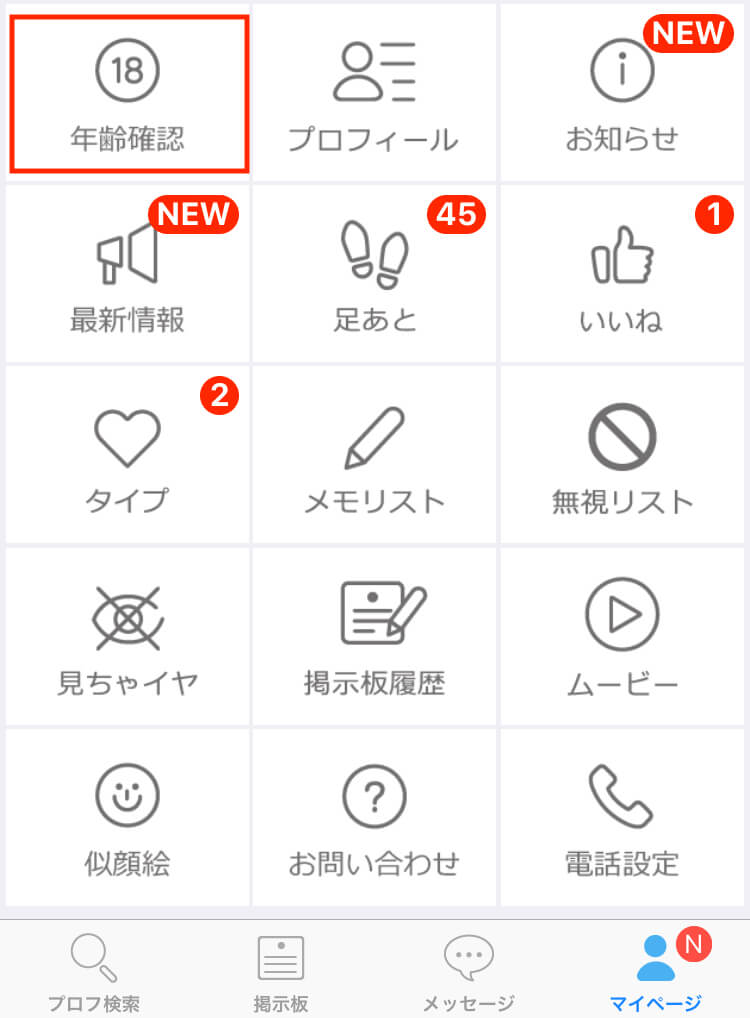Viewport: 750px width, 1018px height.
Task: Open 似顔絵 portrait tile
Action: [x=127, y=818]
